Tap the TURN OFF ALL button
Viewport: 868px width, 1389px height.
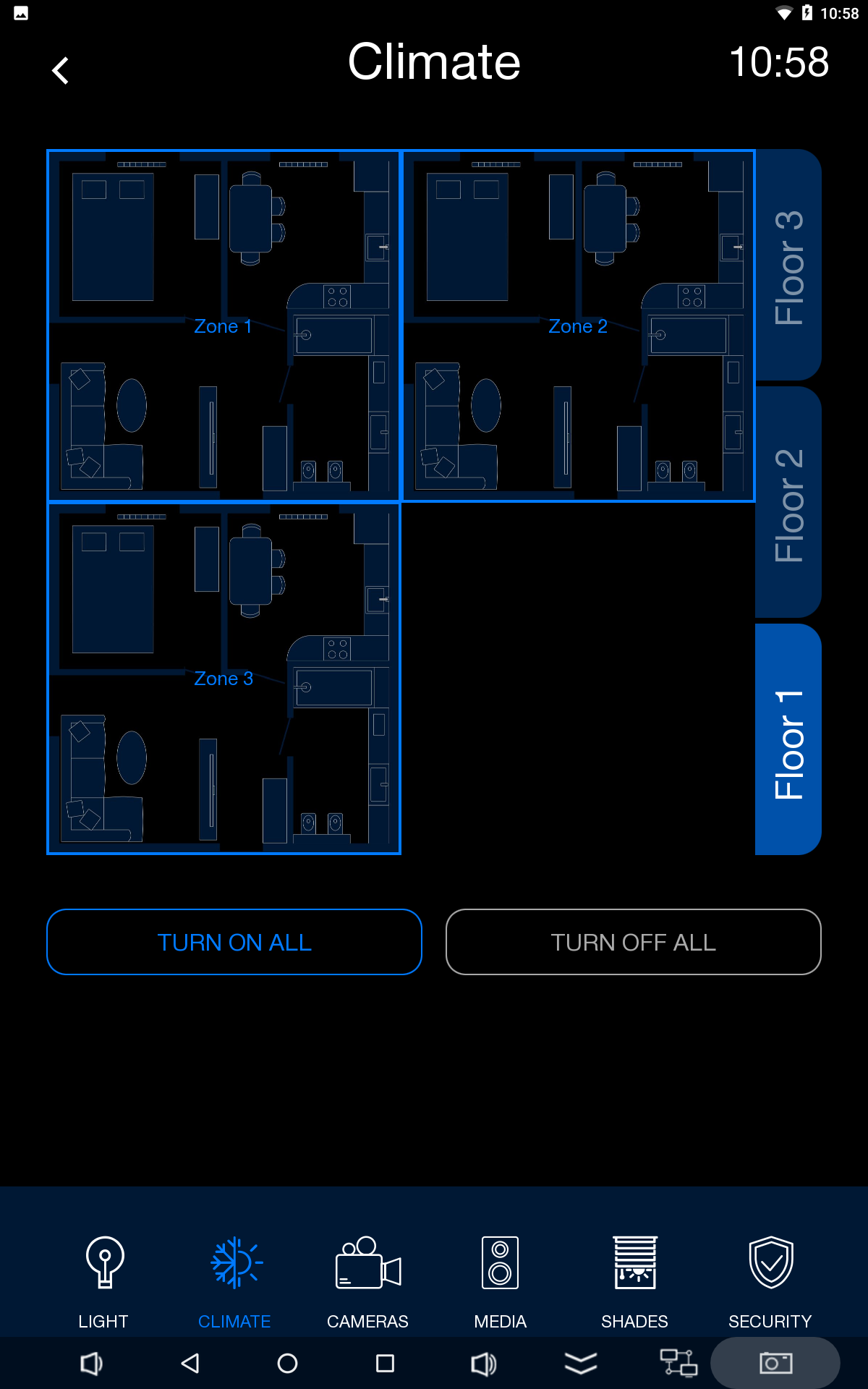633,942
